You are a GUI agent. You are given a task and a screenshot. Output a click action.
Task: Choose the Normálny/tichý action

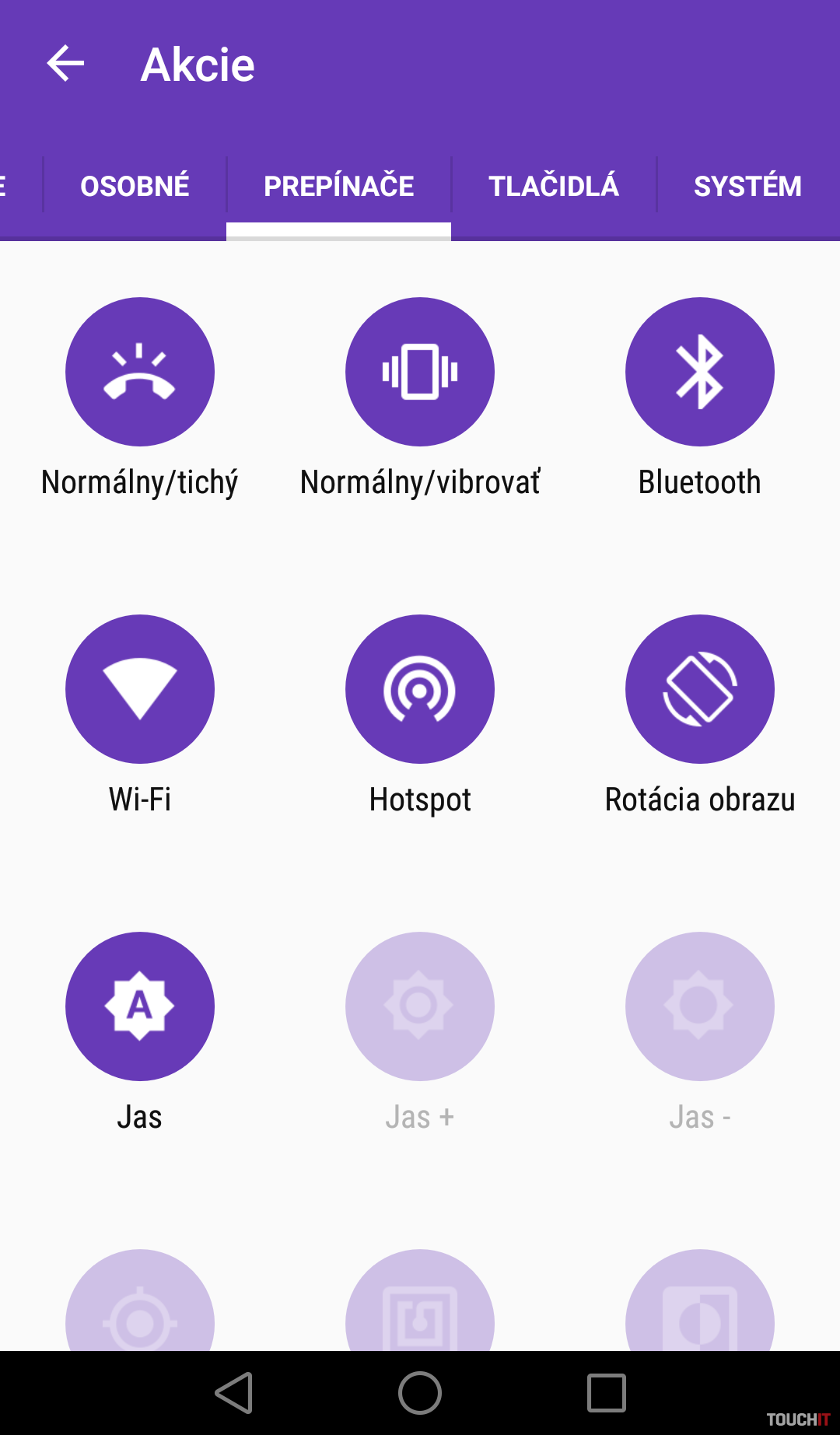click(x=140, y=372)
